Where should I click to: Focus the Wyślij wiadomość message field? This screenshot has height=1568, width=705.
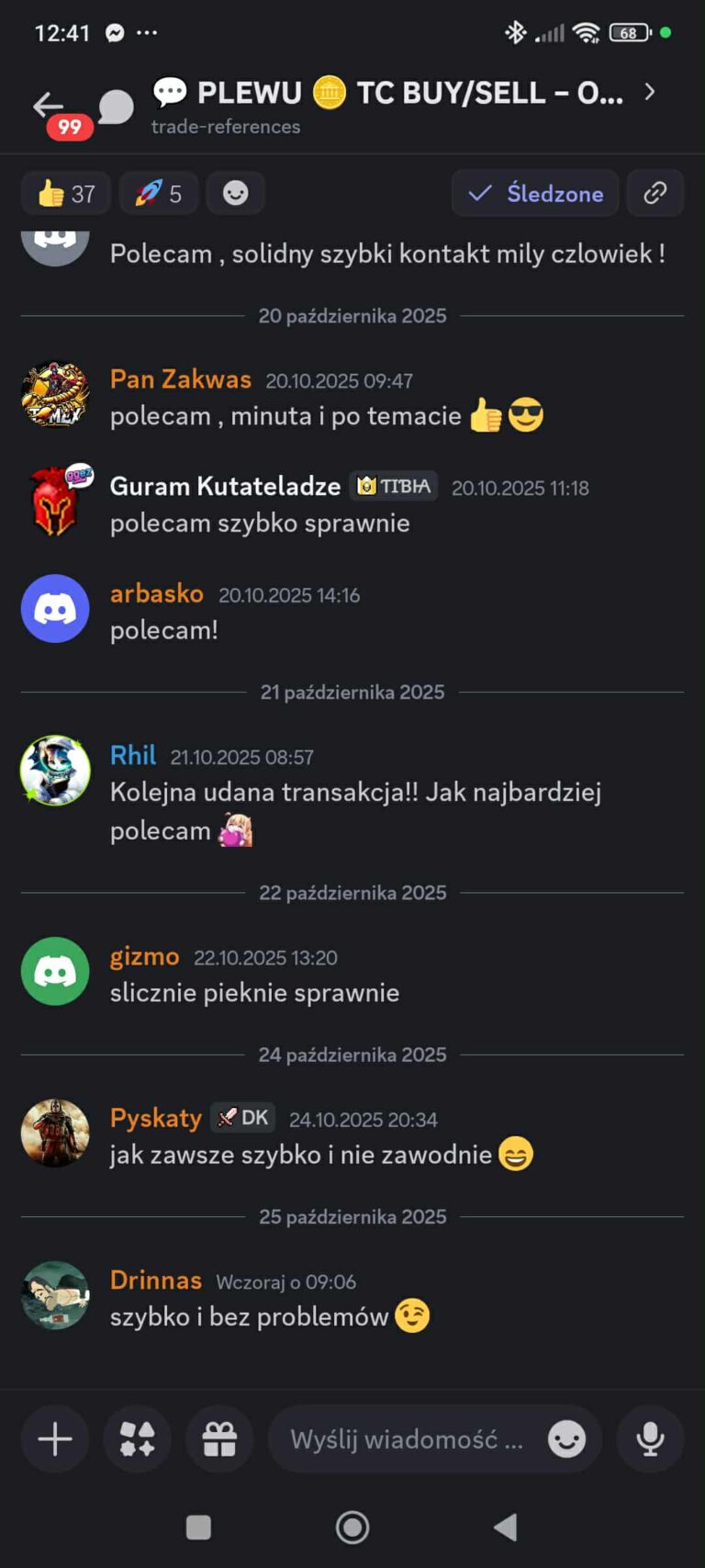click(407, 1439)
